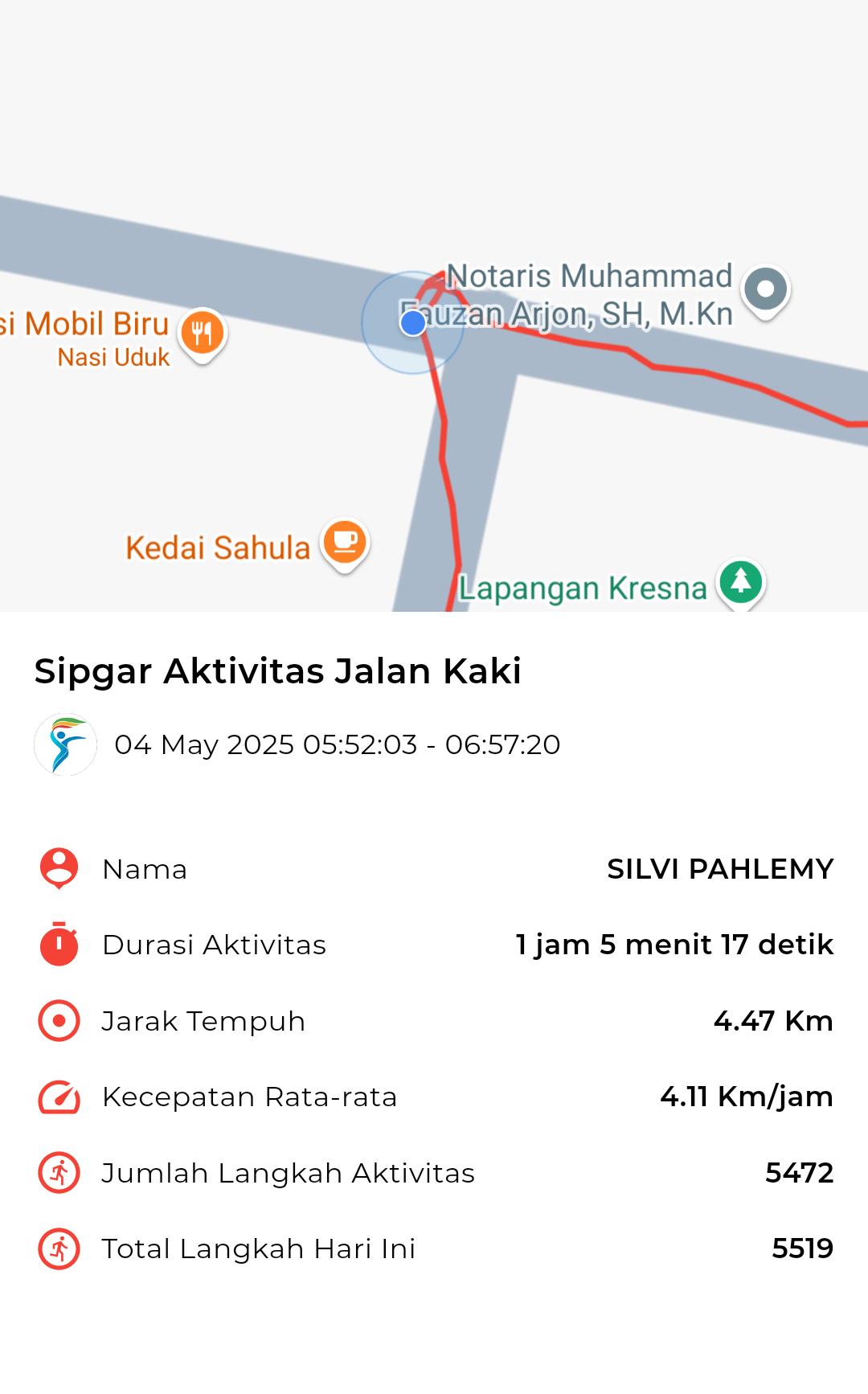This screenshot has width=868, height=1394.
Task: Open the Nasi Uduk restaurant marker
Action: pyautogui.click(x=202, y=334)
